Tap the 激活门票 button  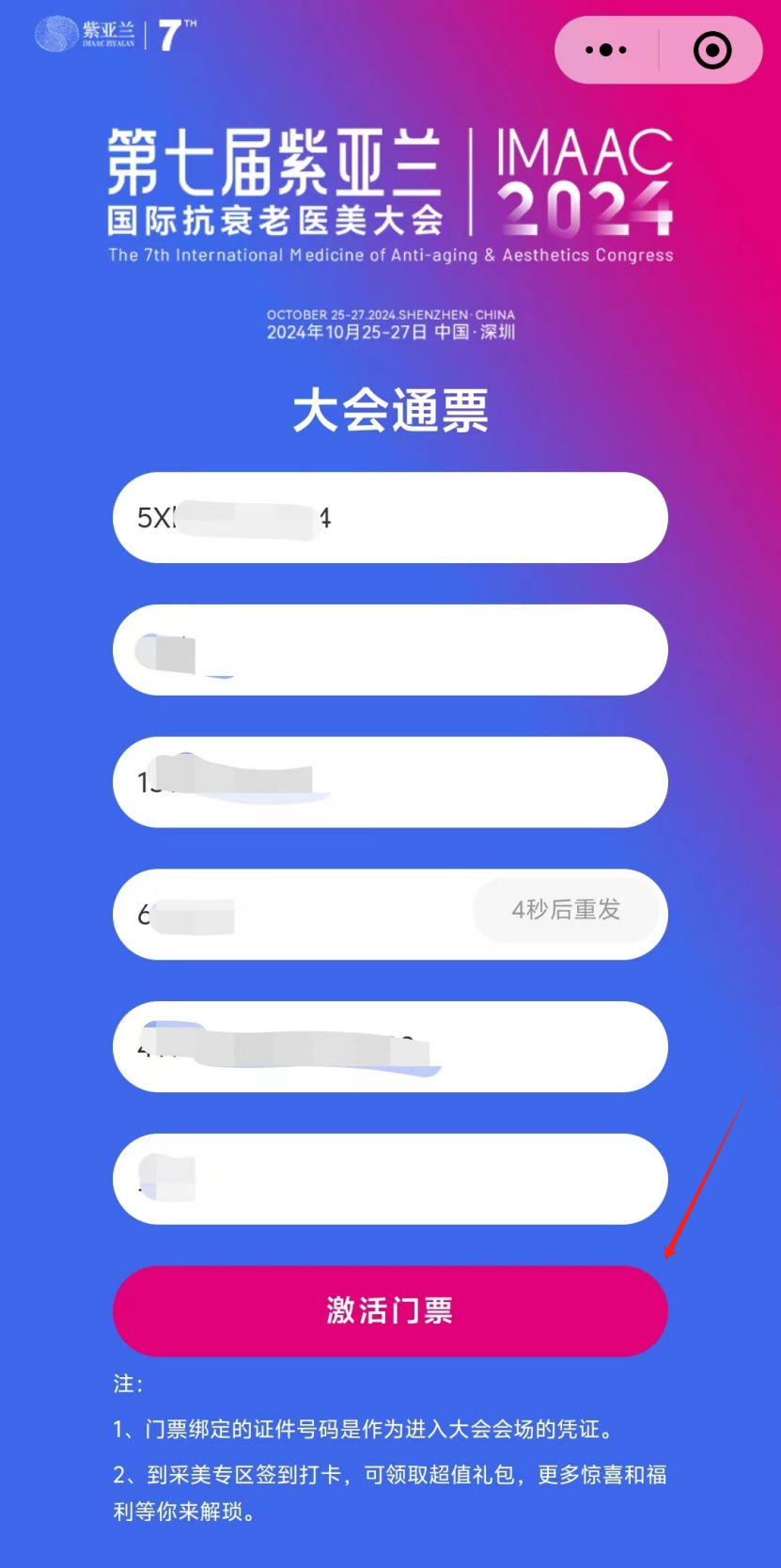[x=390, y=1310]
